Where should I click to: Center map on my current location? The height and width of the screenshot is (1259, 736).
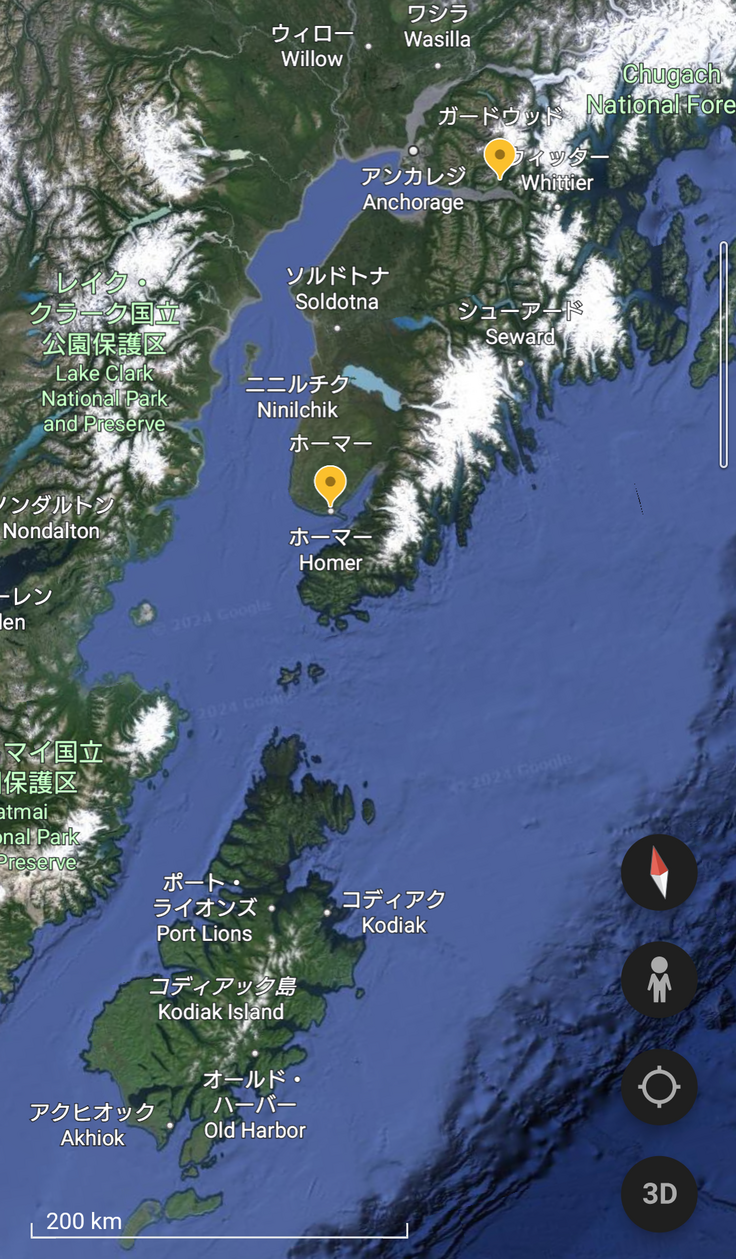[x=659, y=1087]
